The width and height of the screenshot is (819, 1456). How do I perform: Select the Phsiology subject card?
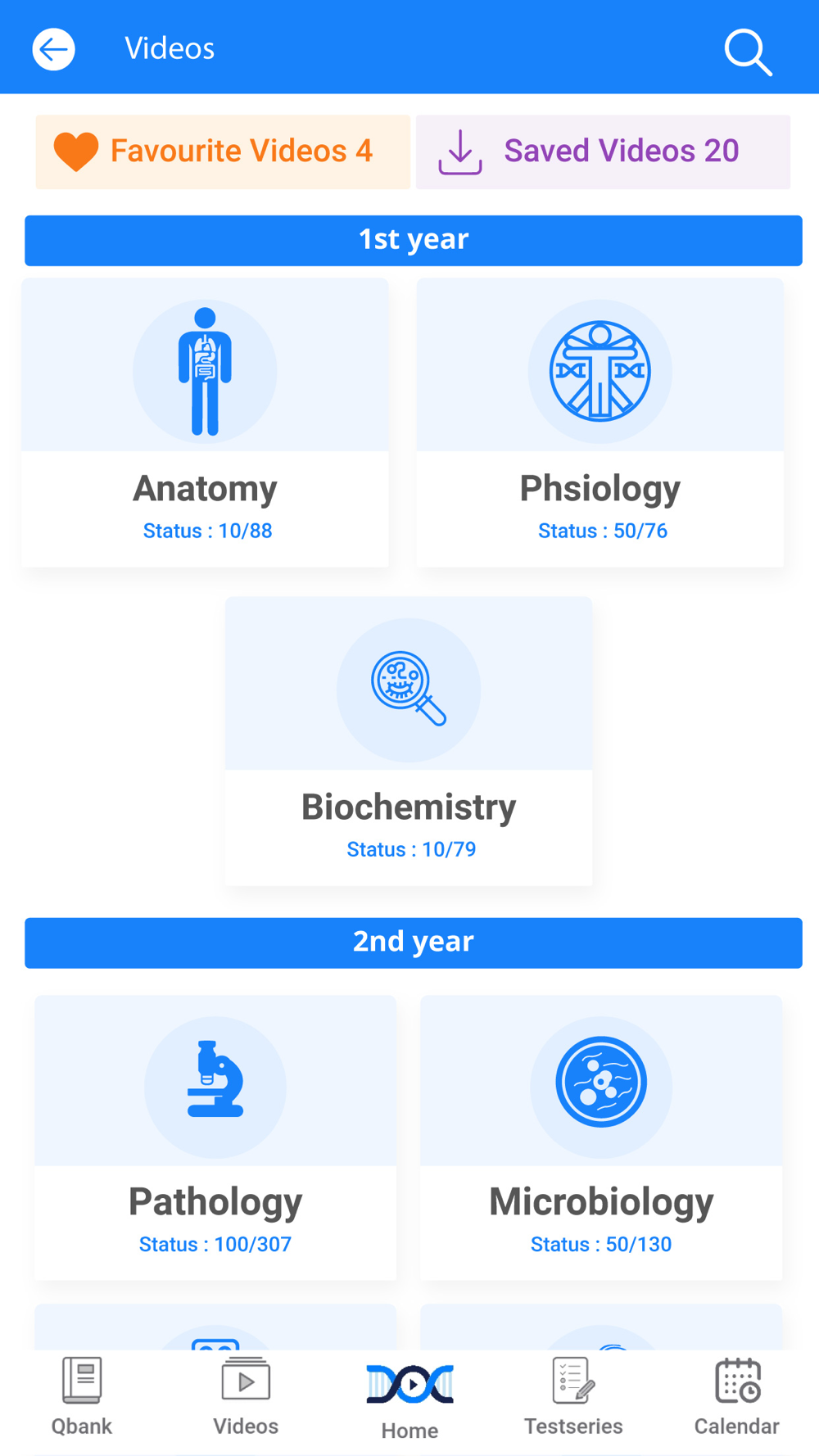[x=600, y=422]
